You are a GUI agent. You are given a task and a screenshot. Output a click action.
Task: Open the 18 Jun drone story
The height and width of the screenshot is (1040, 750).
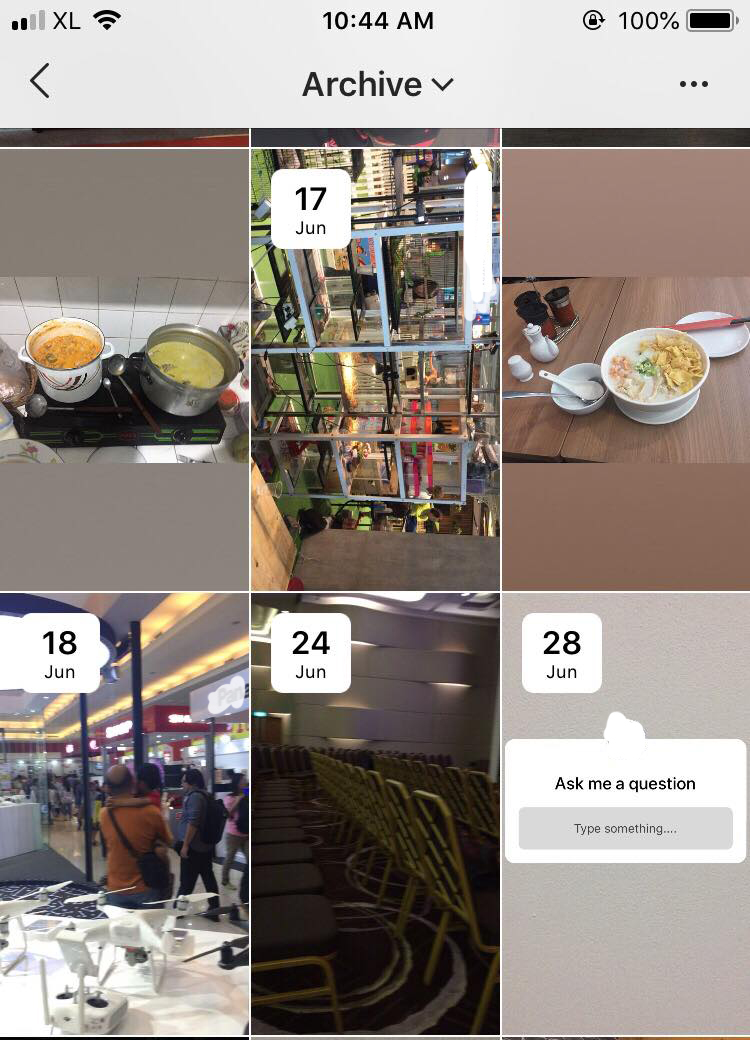[124, 815]
